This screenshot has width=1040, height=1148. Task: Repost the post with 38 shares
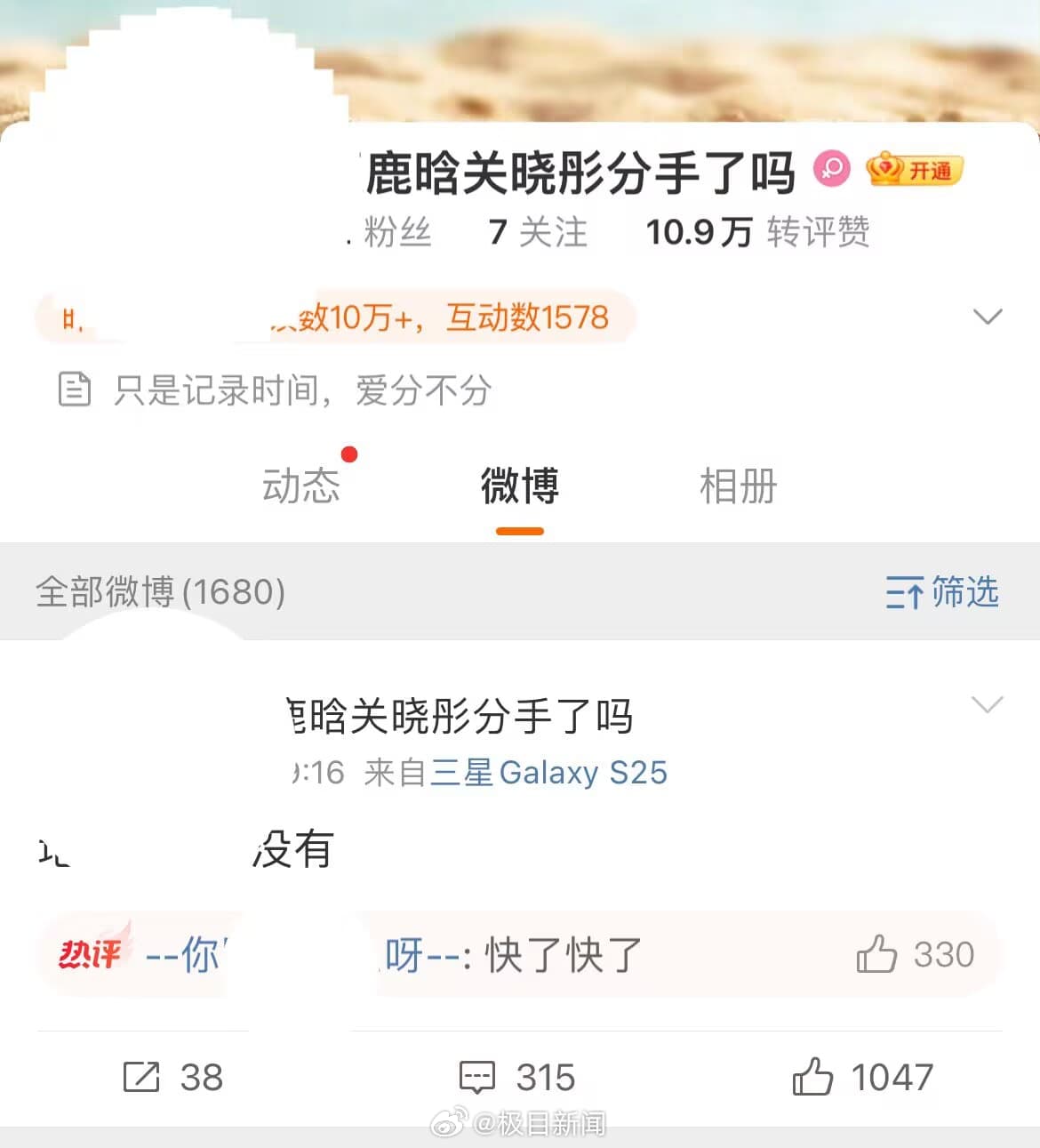pos(173,1077)
